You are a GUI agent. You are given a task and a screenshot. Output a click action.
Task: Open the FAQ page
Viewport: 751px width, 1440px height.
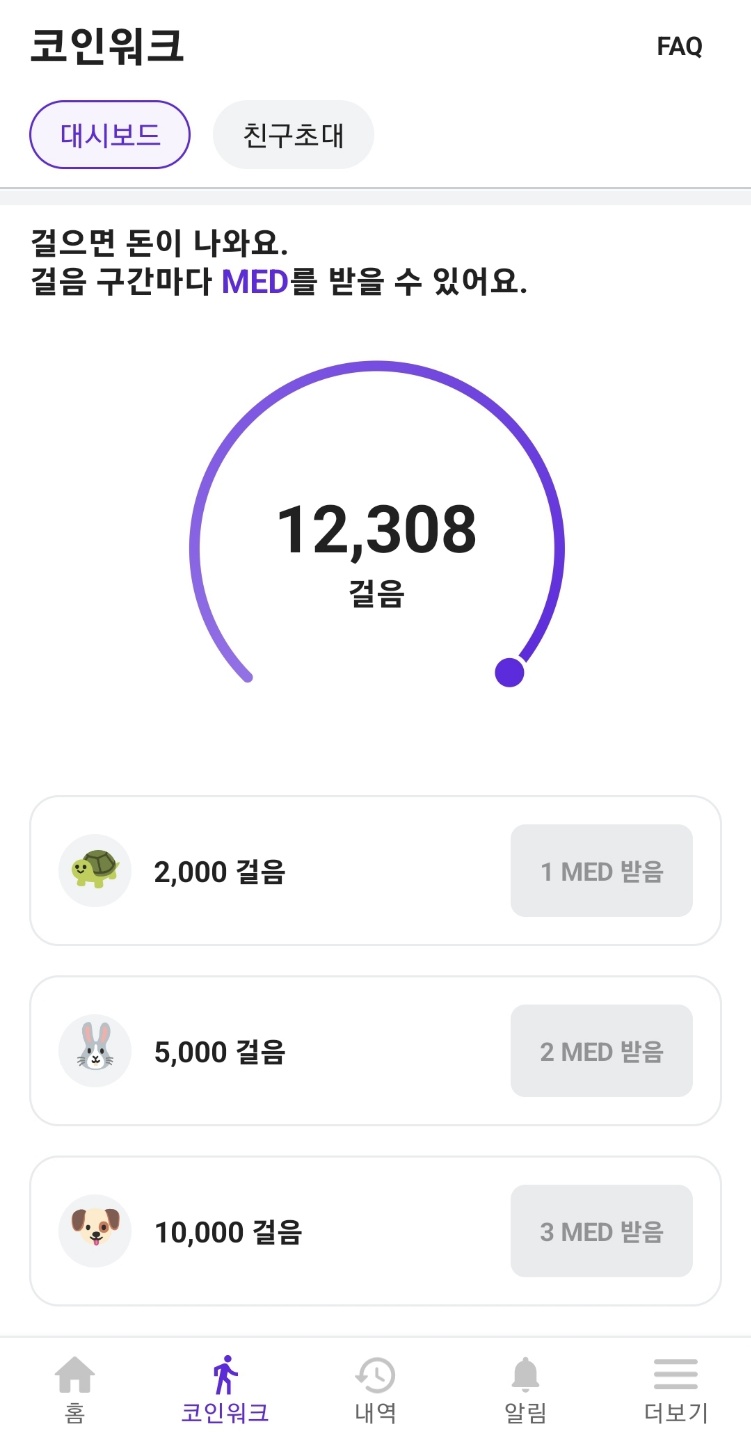[x=679, y=47]
